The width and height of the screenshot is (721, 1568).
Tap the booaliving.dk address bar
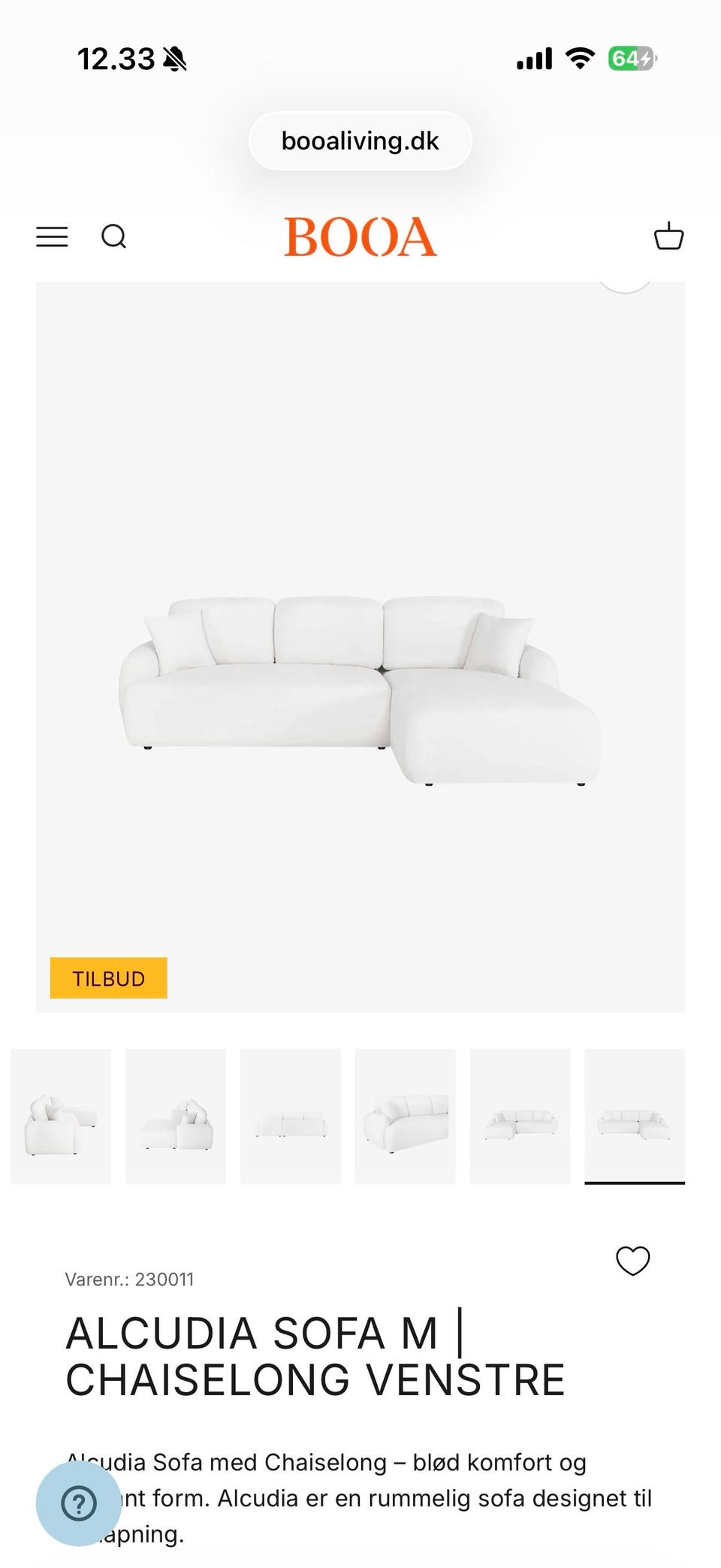pyautogui.click(x=360, y=141)
